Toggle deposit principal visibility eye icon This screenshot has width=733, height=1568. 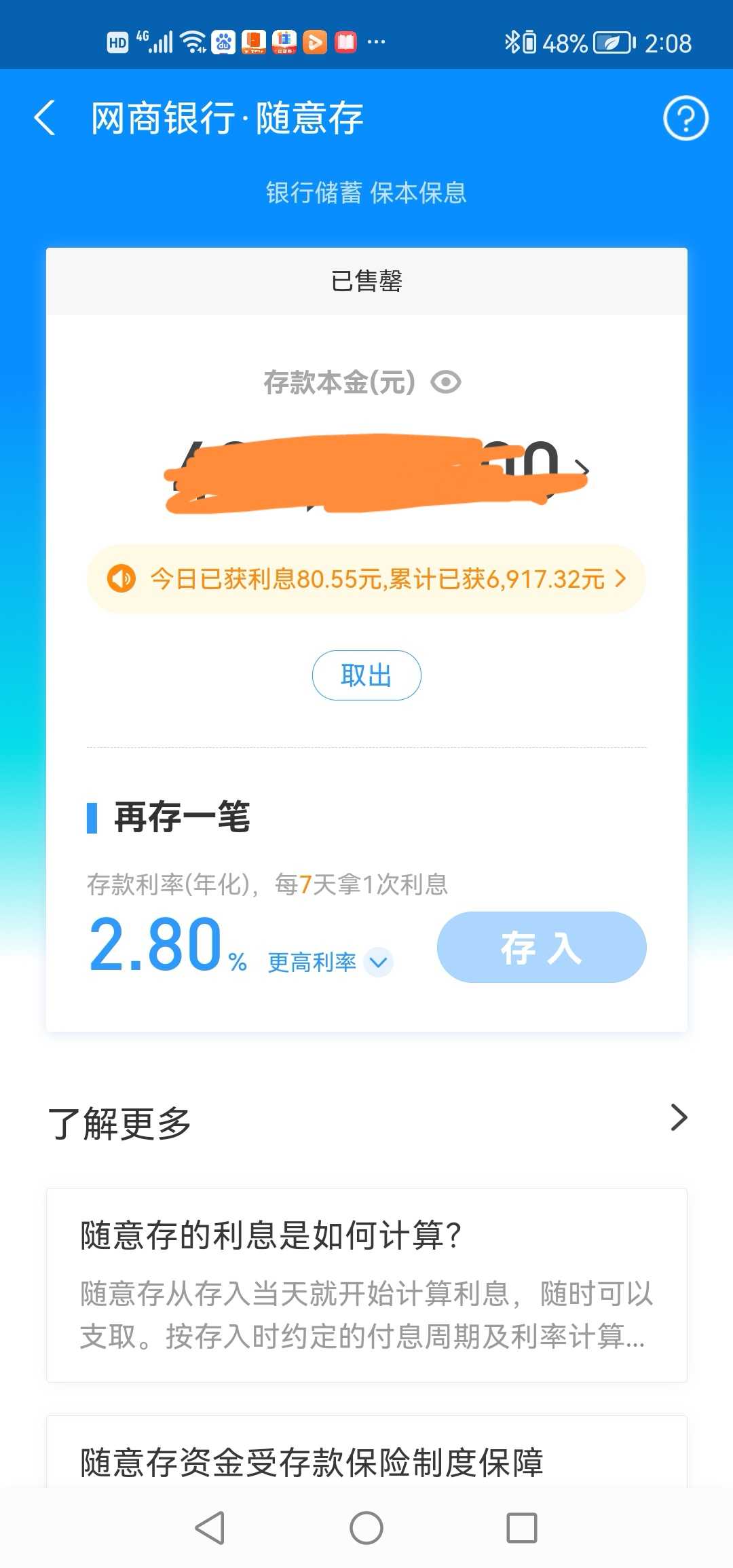click(x=446, y=382)
